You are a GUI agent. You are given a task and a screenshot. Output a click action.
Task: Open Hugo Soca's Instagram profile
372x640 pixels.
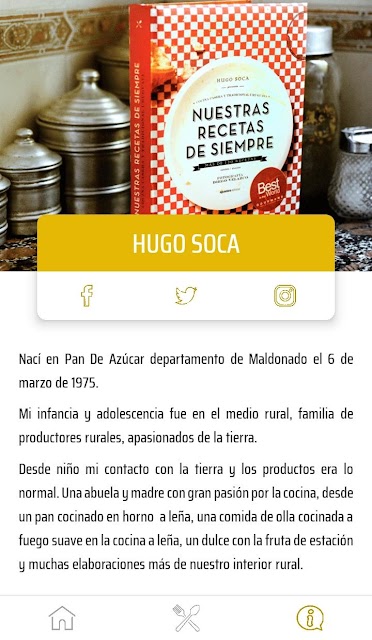[x=285, y=296]
